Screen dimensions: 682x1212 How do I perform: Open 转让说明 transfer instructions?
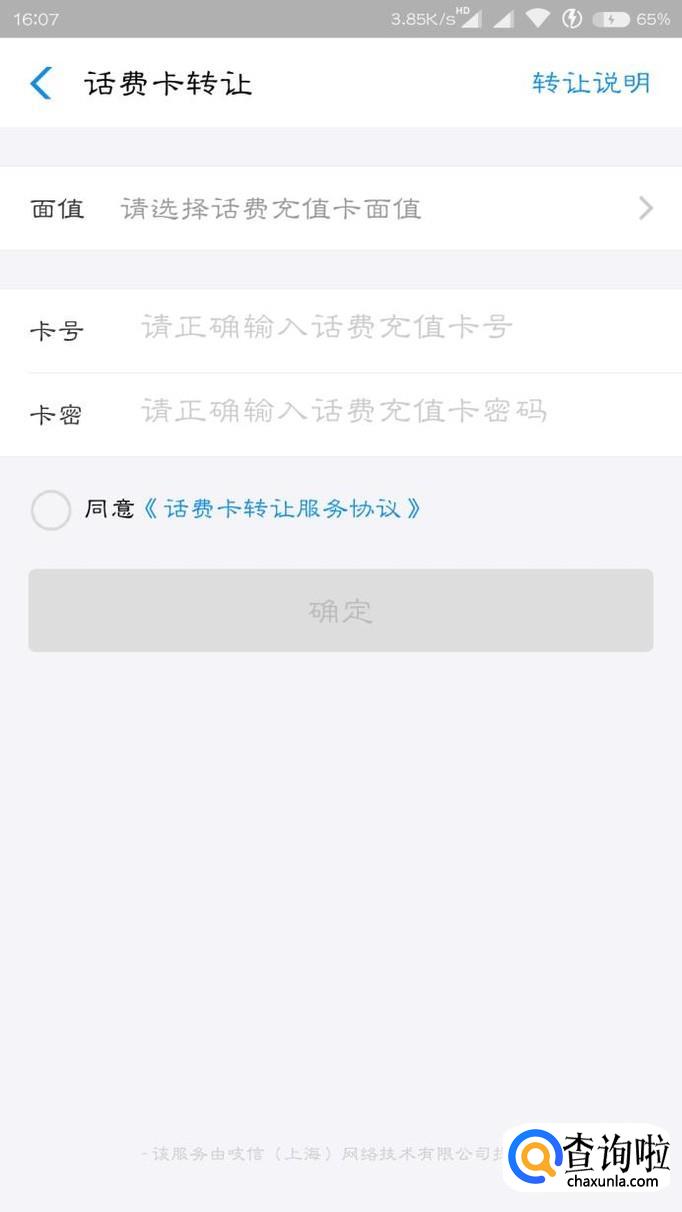[x=591, y=83]
